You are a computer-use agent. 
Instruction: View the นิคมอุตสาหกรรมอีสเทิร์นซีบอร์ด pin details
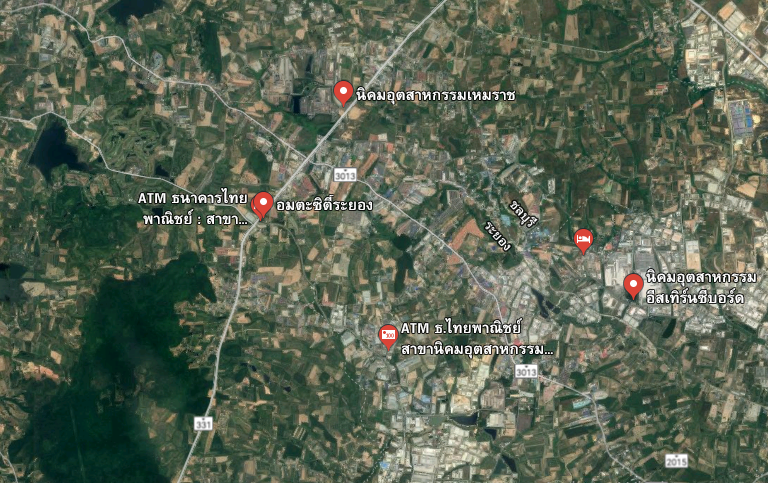coord(632,286)
